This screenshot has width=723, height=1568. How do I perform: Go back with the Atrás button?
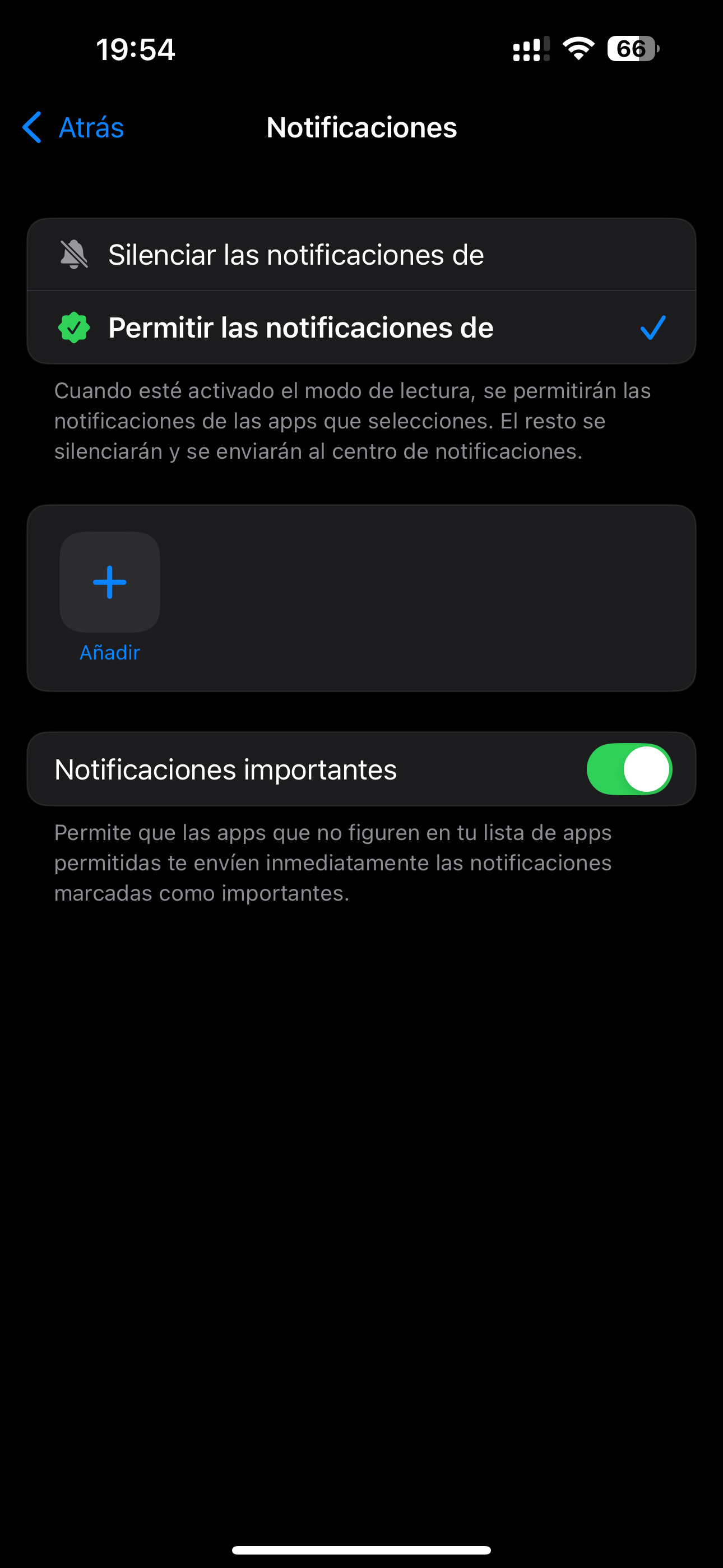[x=73, y=128]
